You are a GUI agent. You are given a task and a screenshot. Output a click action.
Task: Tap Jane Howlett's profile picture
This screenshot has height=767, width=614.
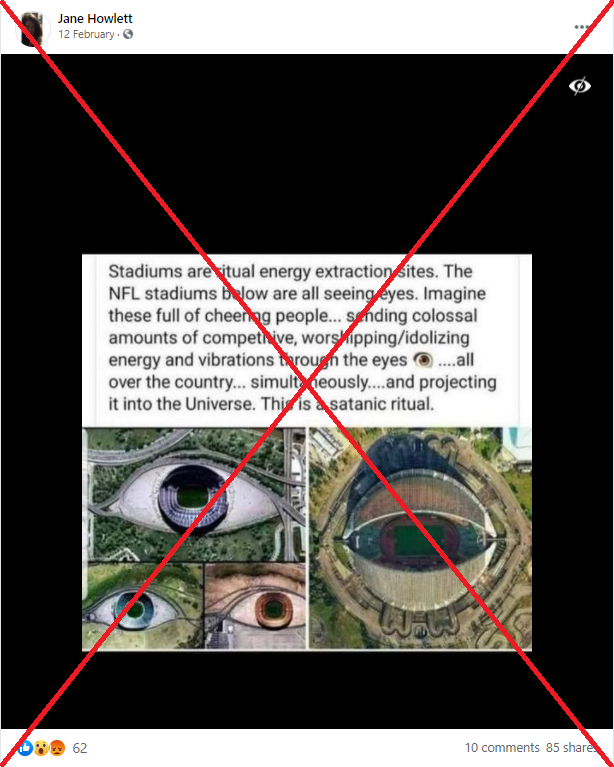pos(32,27)
